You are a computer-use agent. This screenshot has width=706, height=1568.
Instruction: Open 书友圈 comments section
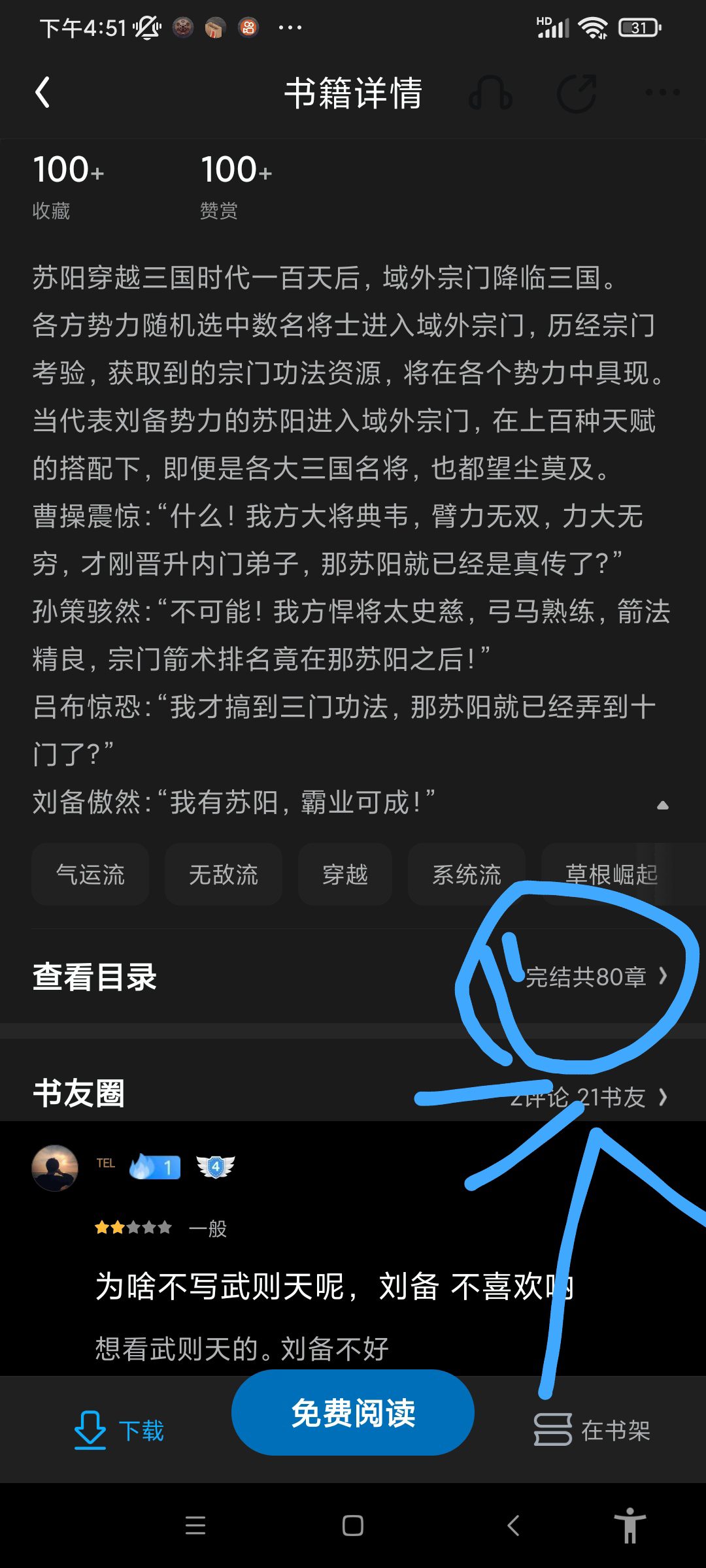coord(353,1094)
